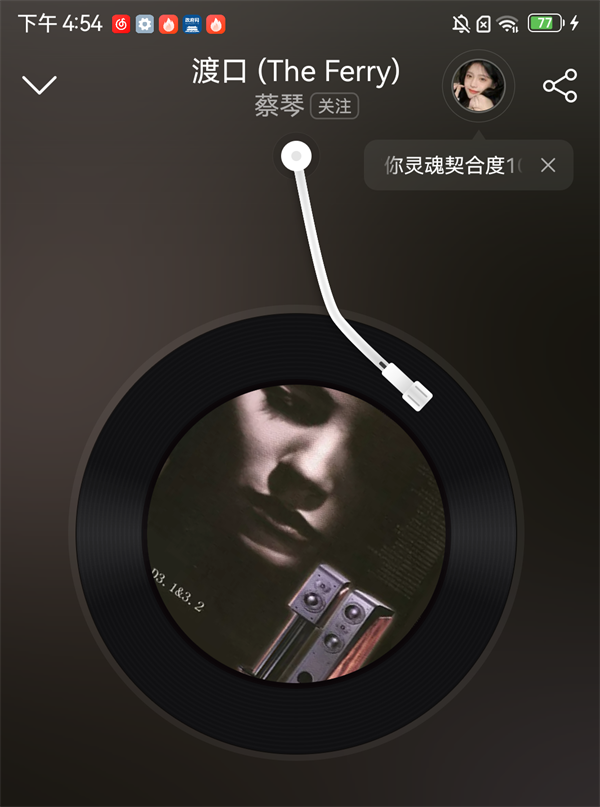The image size is (600, 807).
Task: Dismiss the soul match tooltip
Action: click(x=548, y=165)
